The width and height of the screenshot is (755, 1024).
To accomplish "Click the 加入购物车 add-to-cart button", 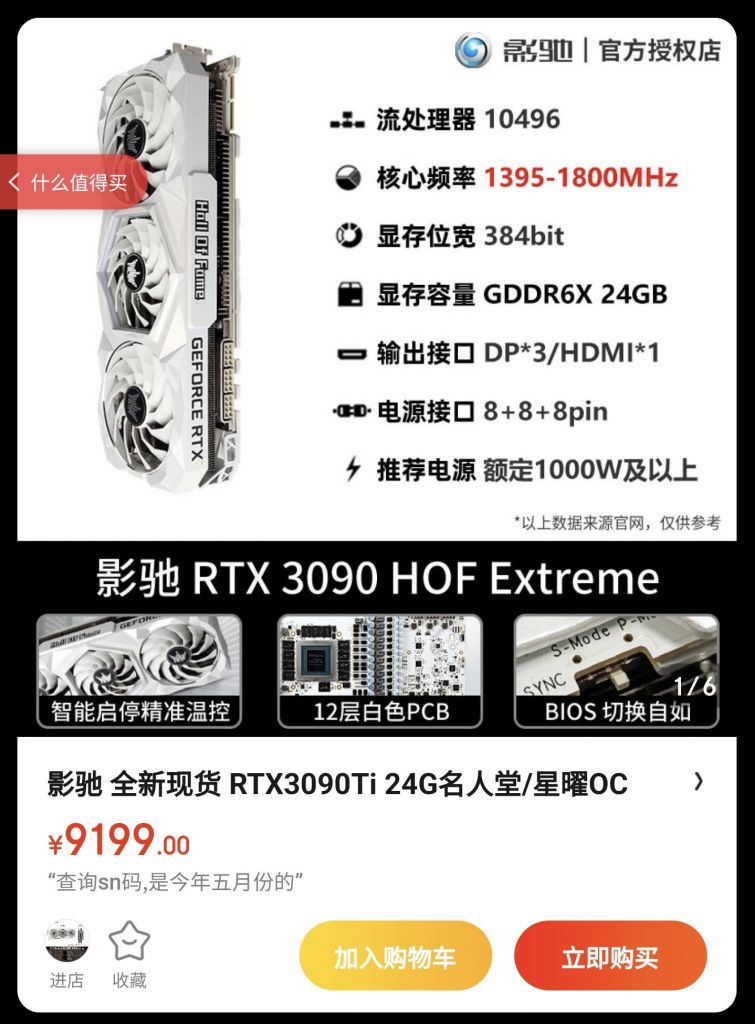I will (394, 955).
